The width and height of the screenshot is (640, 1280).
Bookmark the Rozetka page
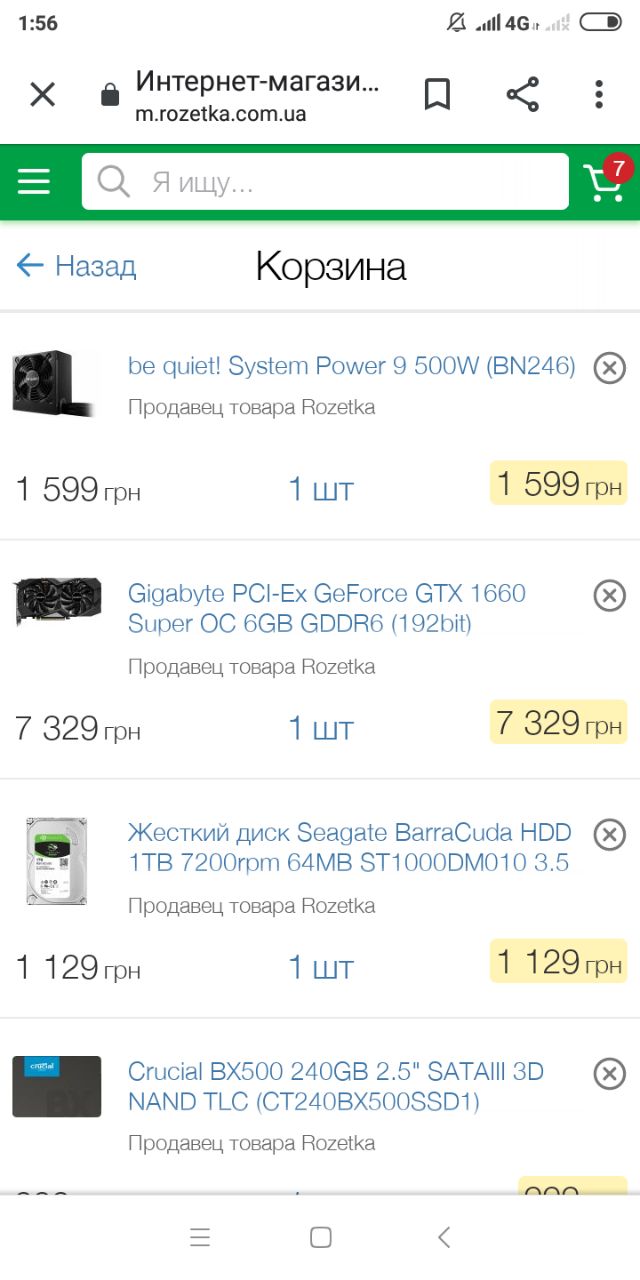437,95
